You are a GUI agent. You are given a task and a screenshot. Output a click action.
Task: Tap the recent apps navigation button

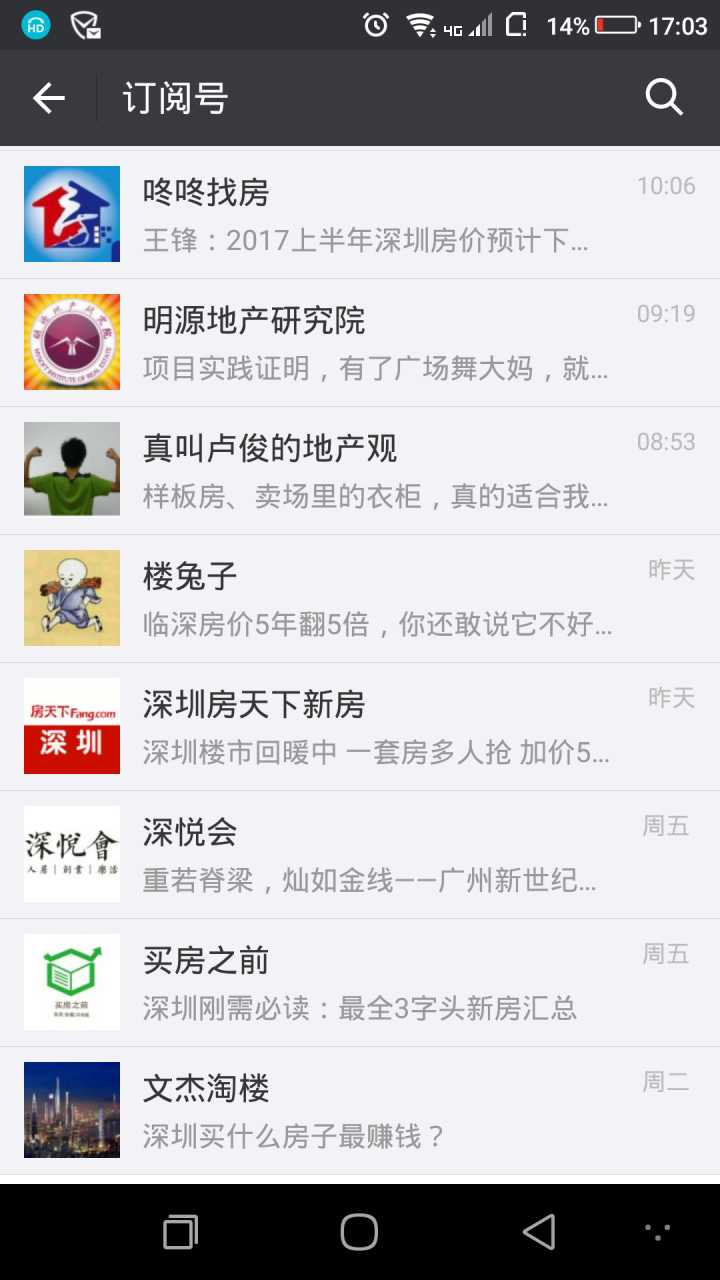coord(180,1232)
